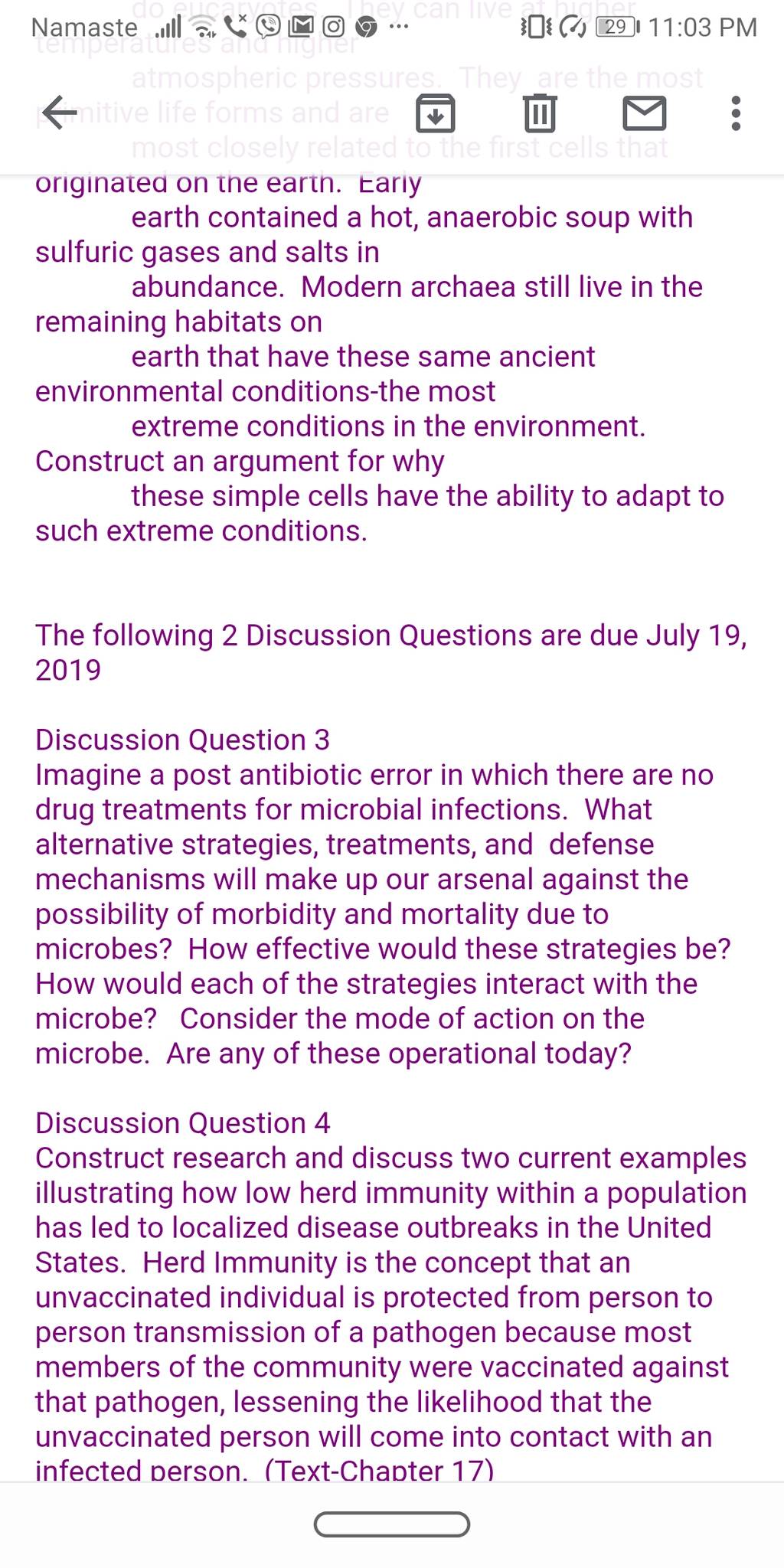
Task: Go back using the arrow icon
Action: point(59,113)
